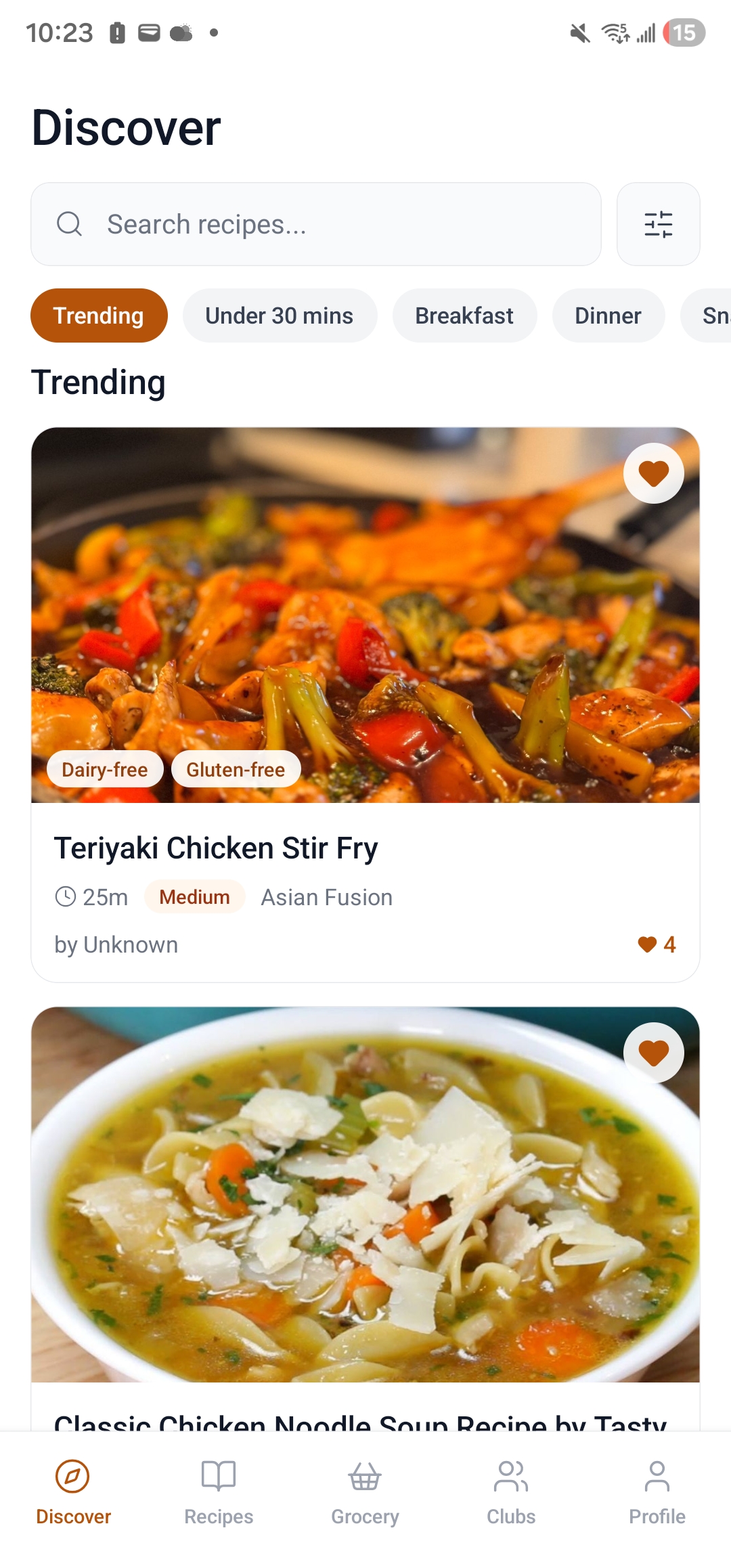Select the Dinner filter chip
This screenshot has height=1568, width=731.
click(x=608, y=315)
